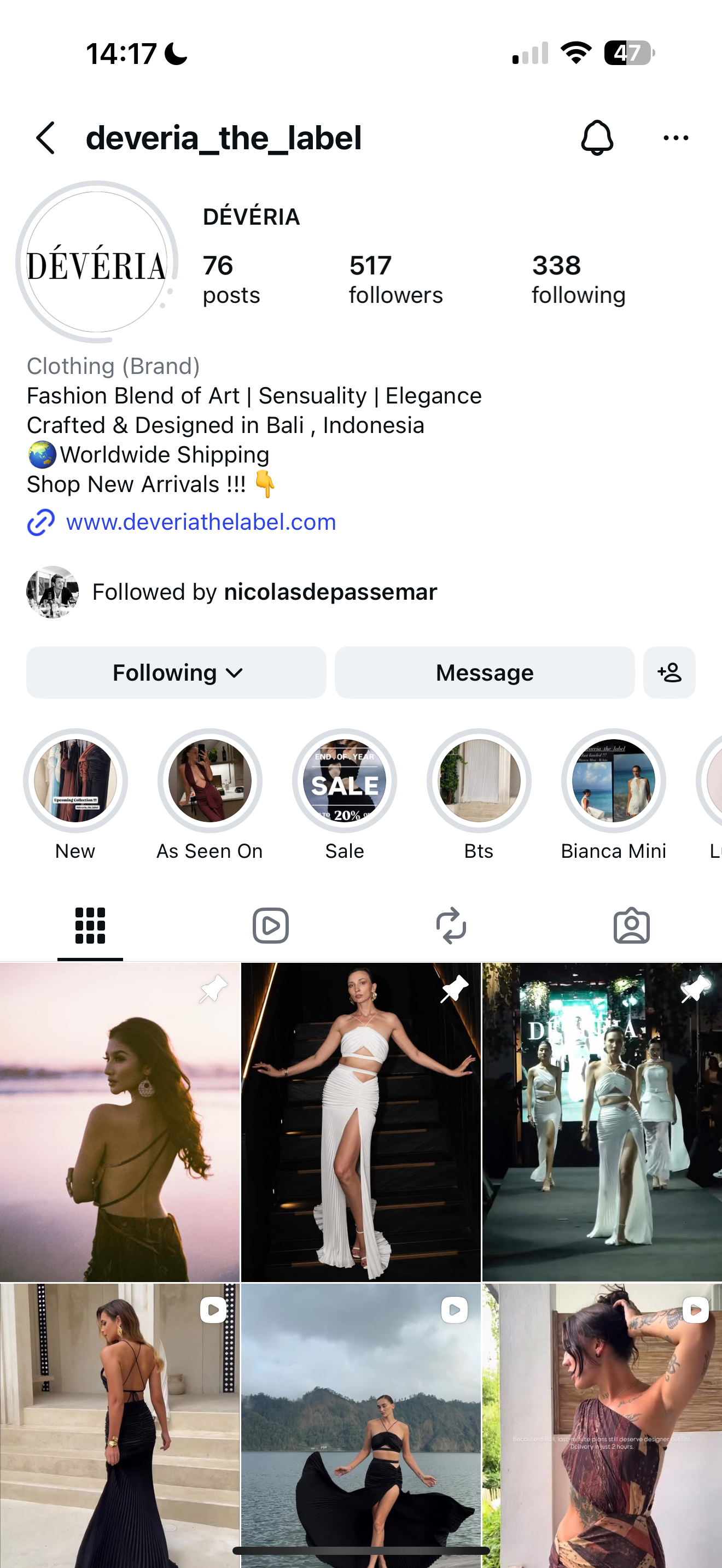722x1568 pixels.
Task: Open the Bts story highlight
Action: coord(479,781)
